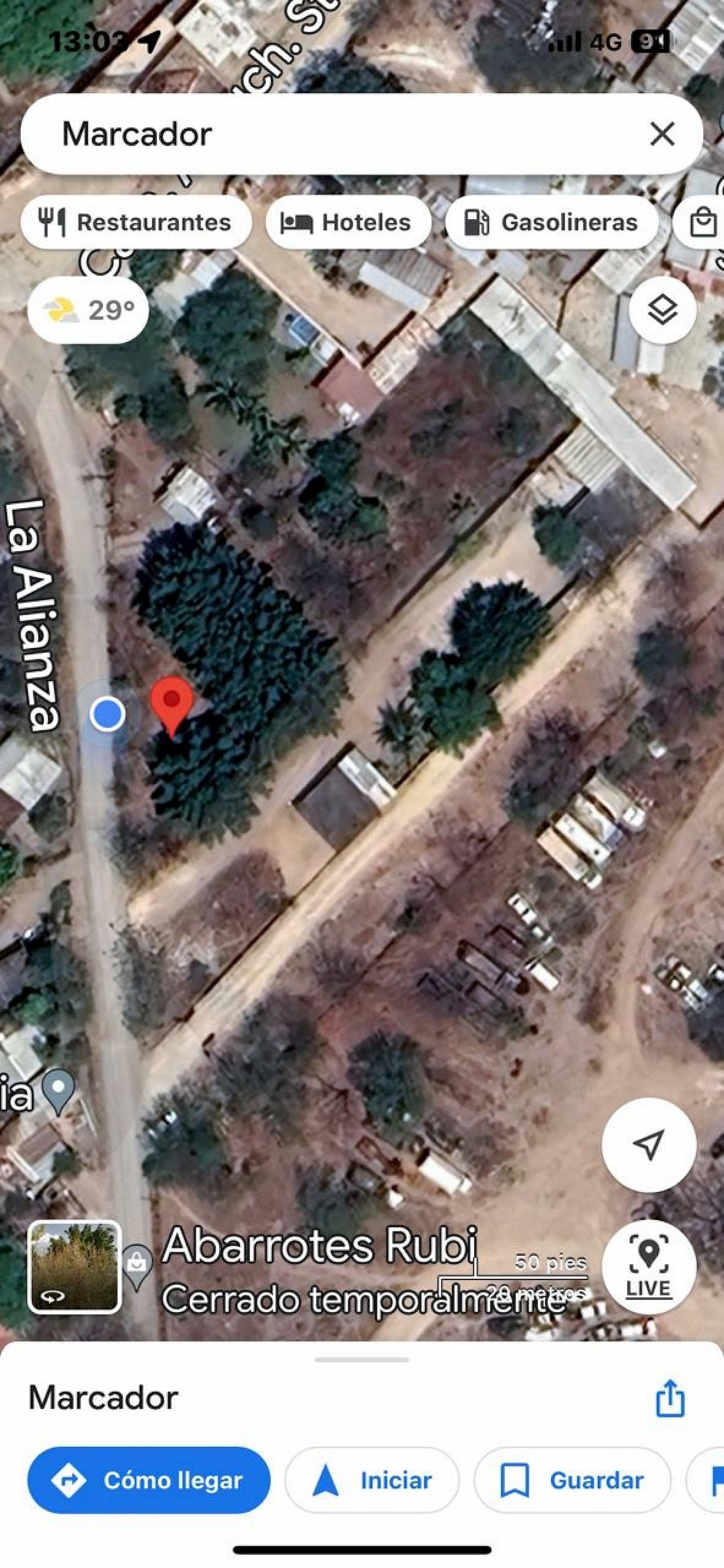Screen dimensions: 724x1568
Task: Save this place with Guardar
Action: coord(572,1481)
